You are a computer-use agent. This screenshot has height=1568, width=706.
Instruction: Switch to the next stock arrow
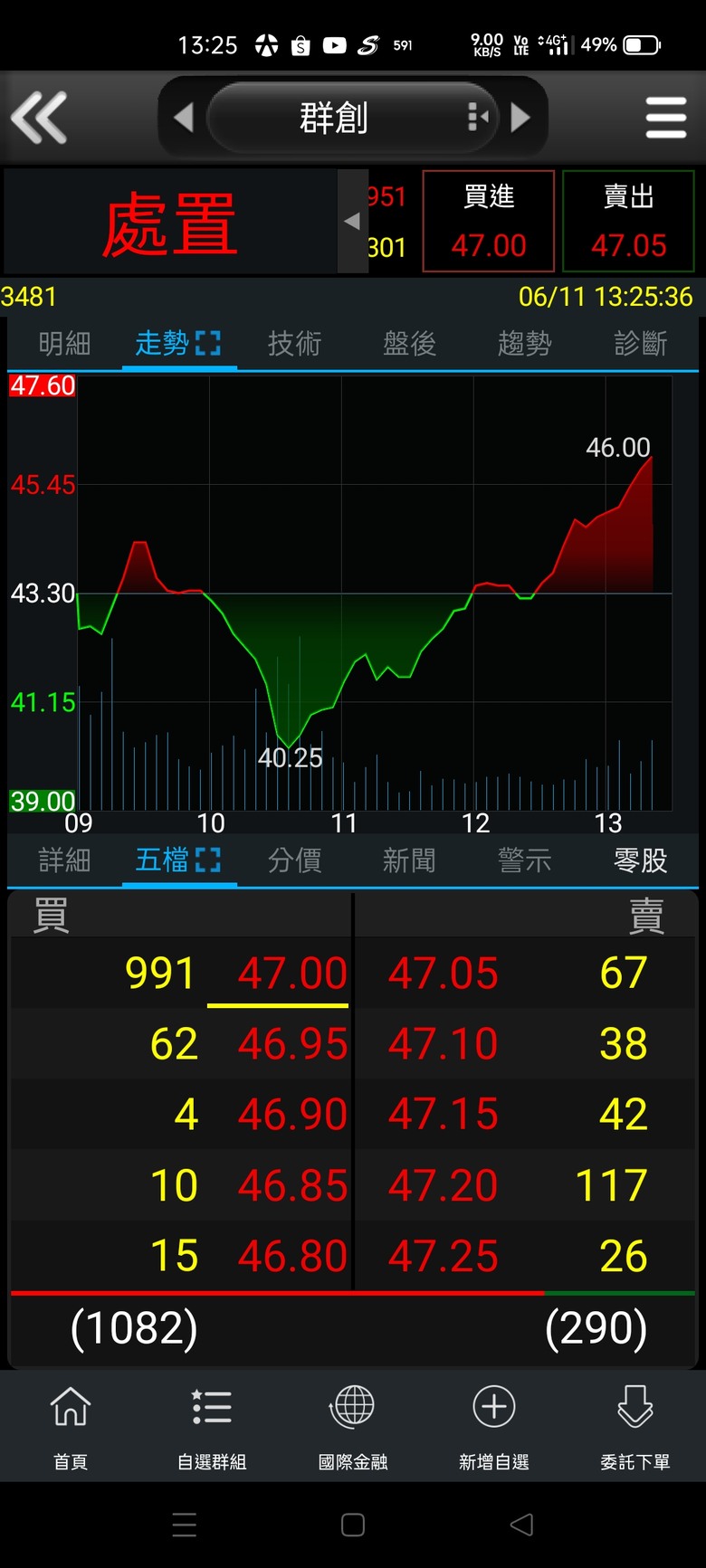click(520, 118)
